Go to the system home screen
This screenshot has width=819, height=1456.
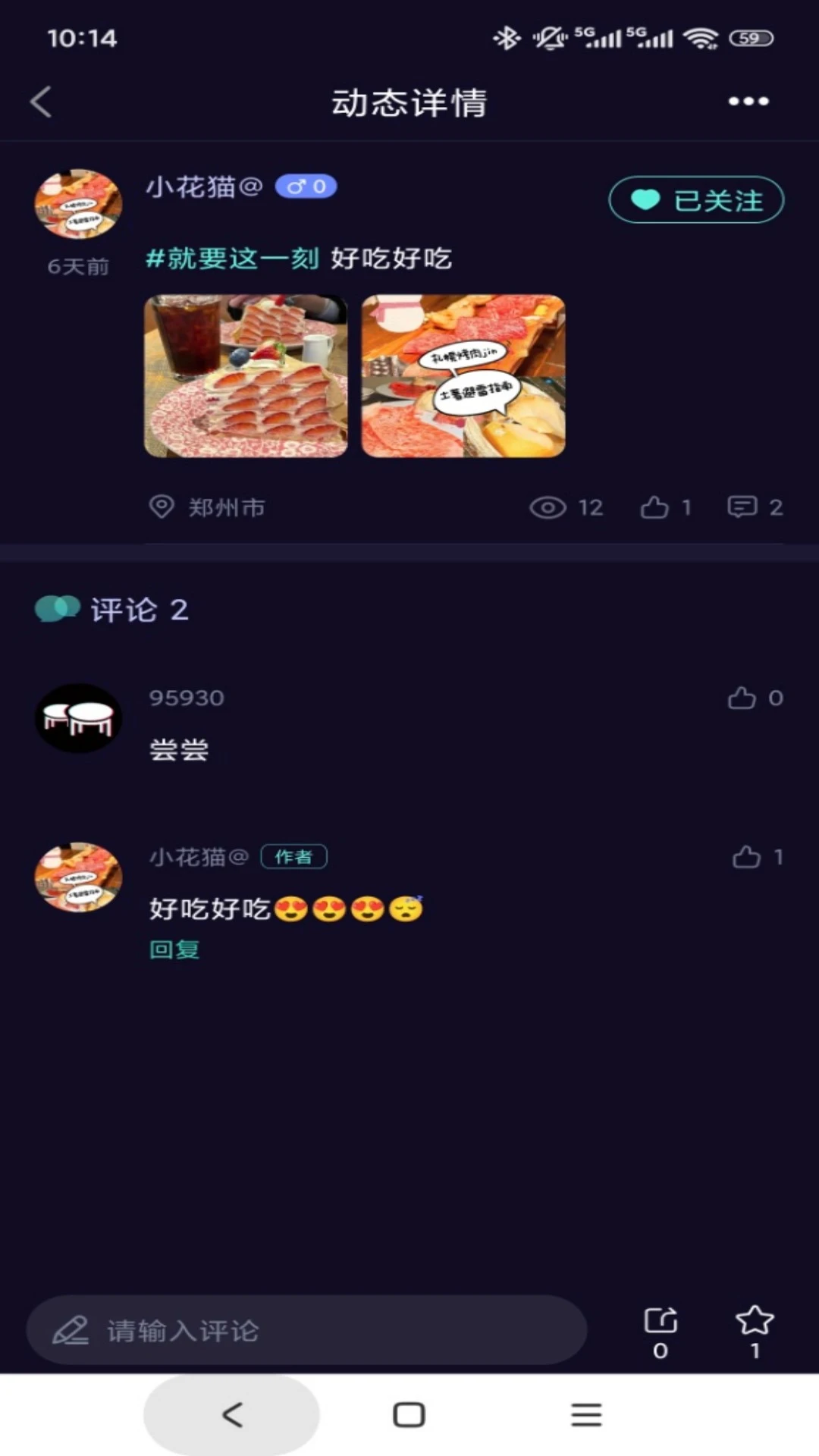pyautogui.click(x=409, y=1414)
